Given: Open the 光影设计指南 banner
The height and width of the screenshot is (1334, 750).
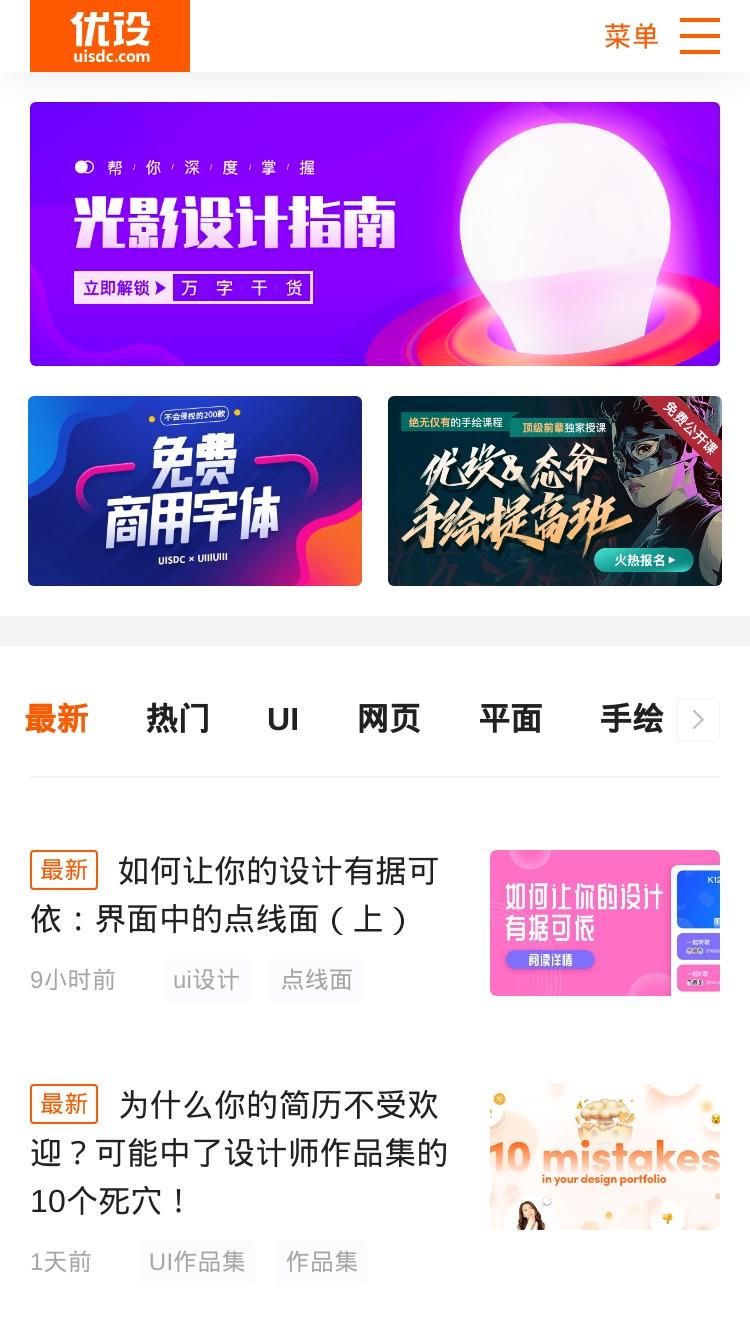Looking at the screenshot, I should [375, 234].
